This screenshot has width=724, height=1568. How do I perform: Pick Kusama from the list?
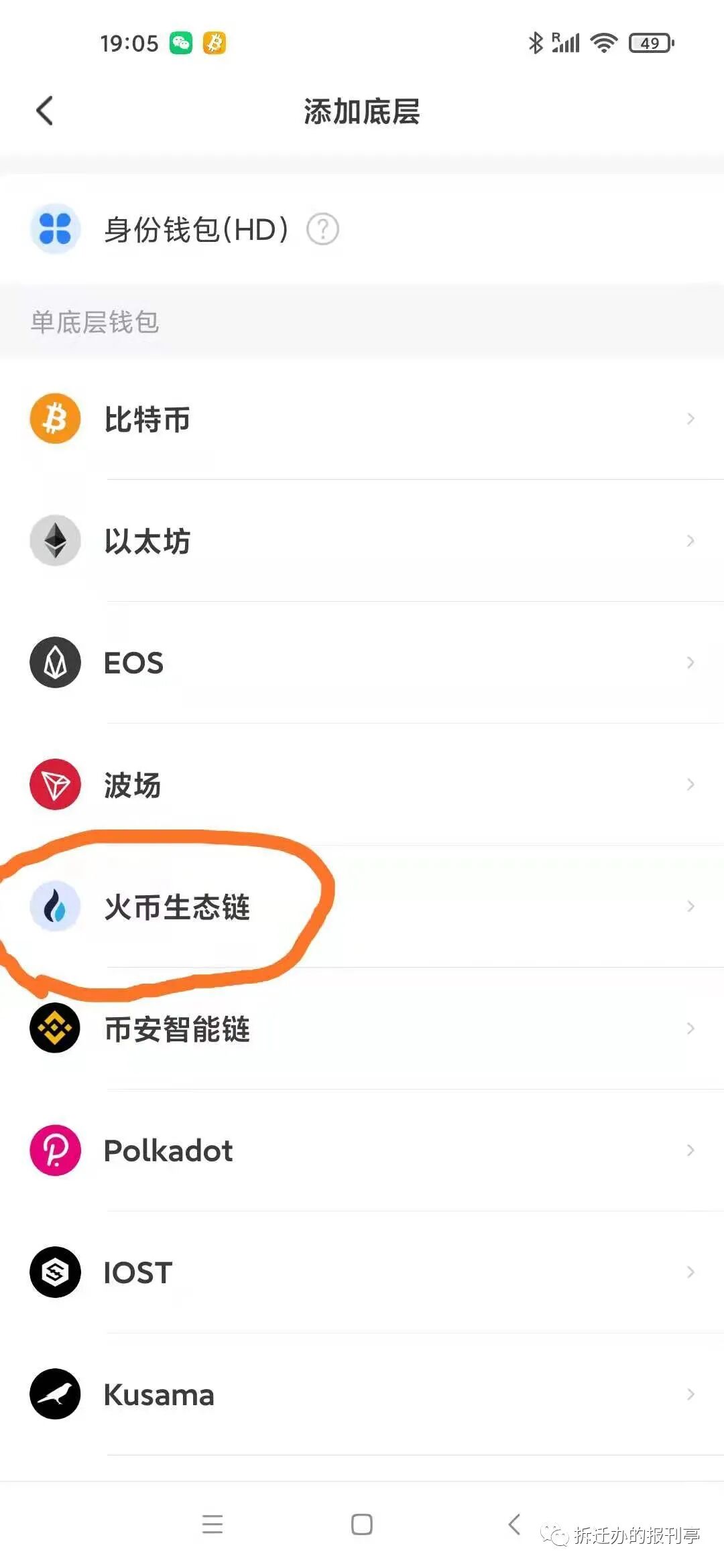click(362, 1394)
